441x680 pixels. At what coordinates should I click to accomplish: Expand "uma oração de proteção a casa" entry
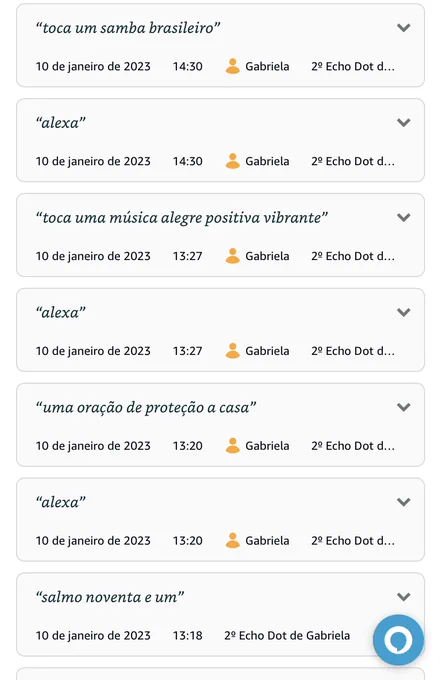coord(403,407)
